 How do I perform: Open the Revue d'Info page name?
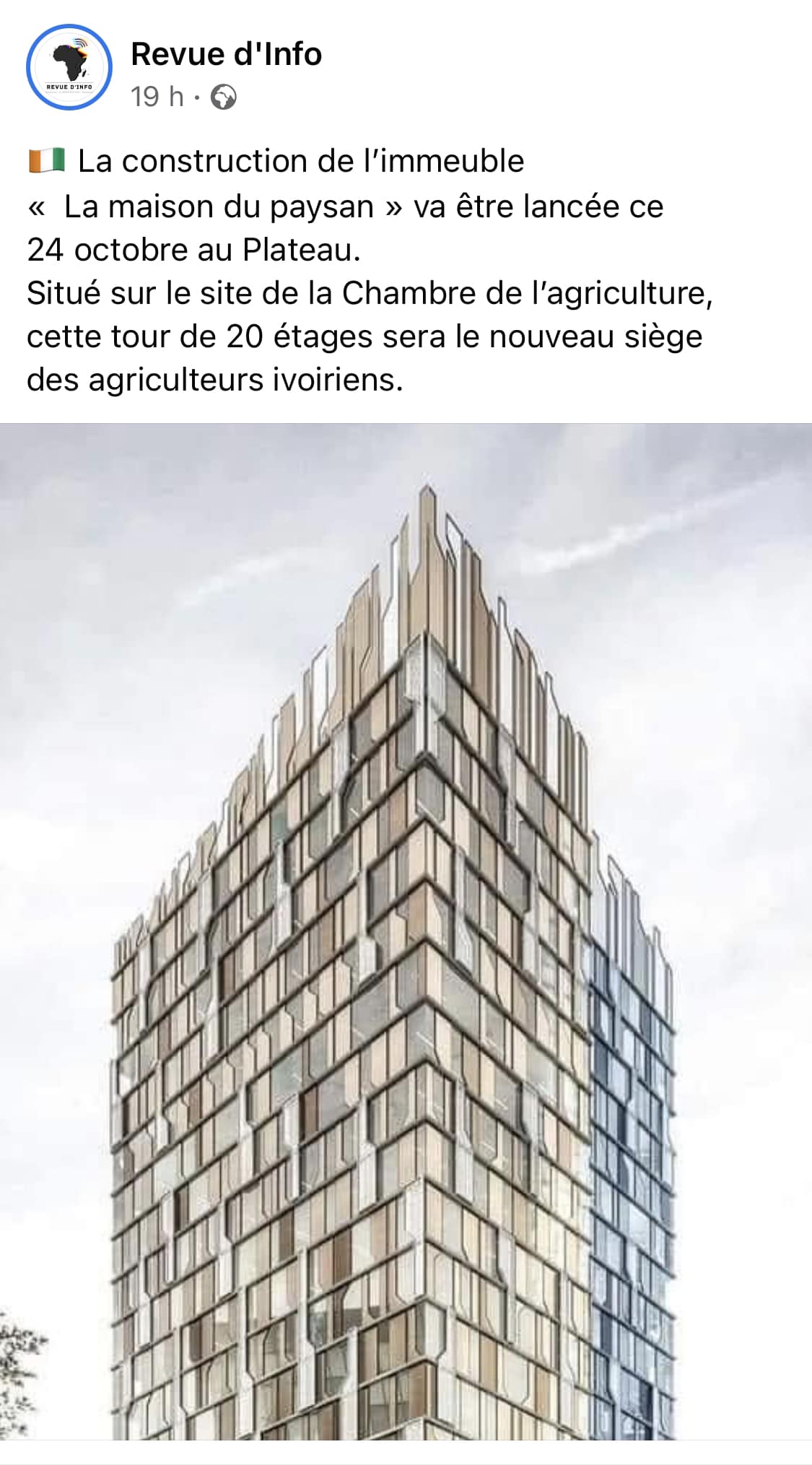(x=226, y=54)
